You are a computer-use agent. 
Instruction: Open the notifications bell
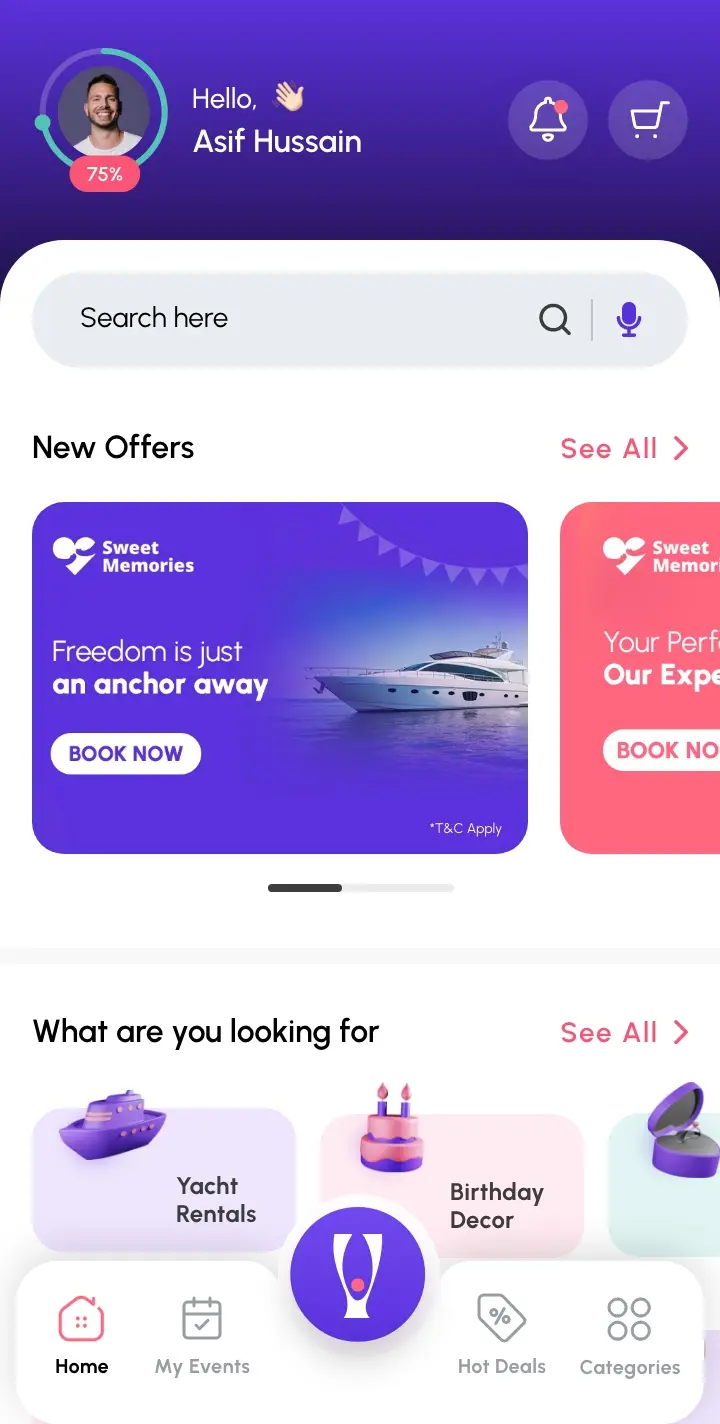[x=547, y=120]
